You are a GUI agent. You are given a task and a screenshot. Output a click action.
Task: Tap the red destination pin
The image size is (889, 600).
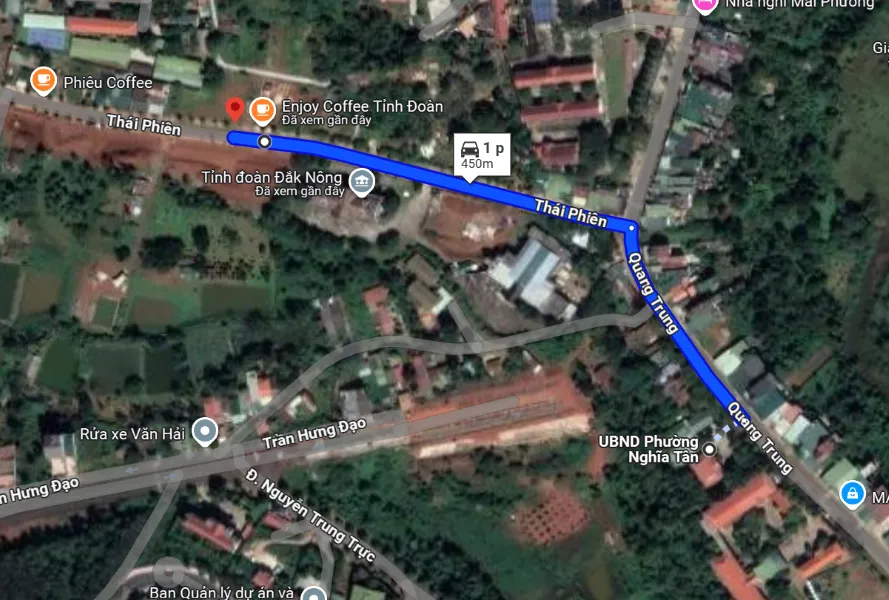tap(235, 109)
